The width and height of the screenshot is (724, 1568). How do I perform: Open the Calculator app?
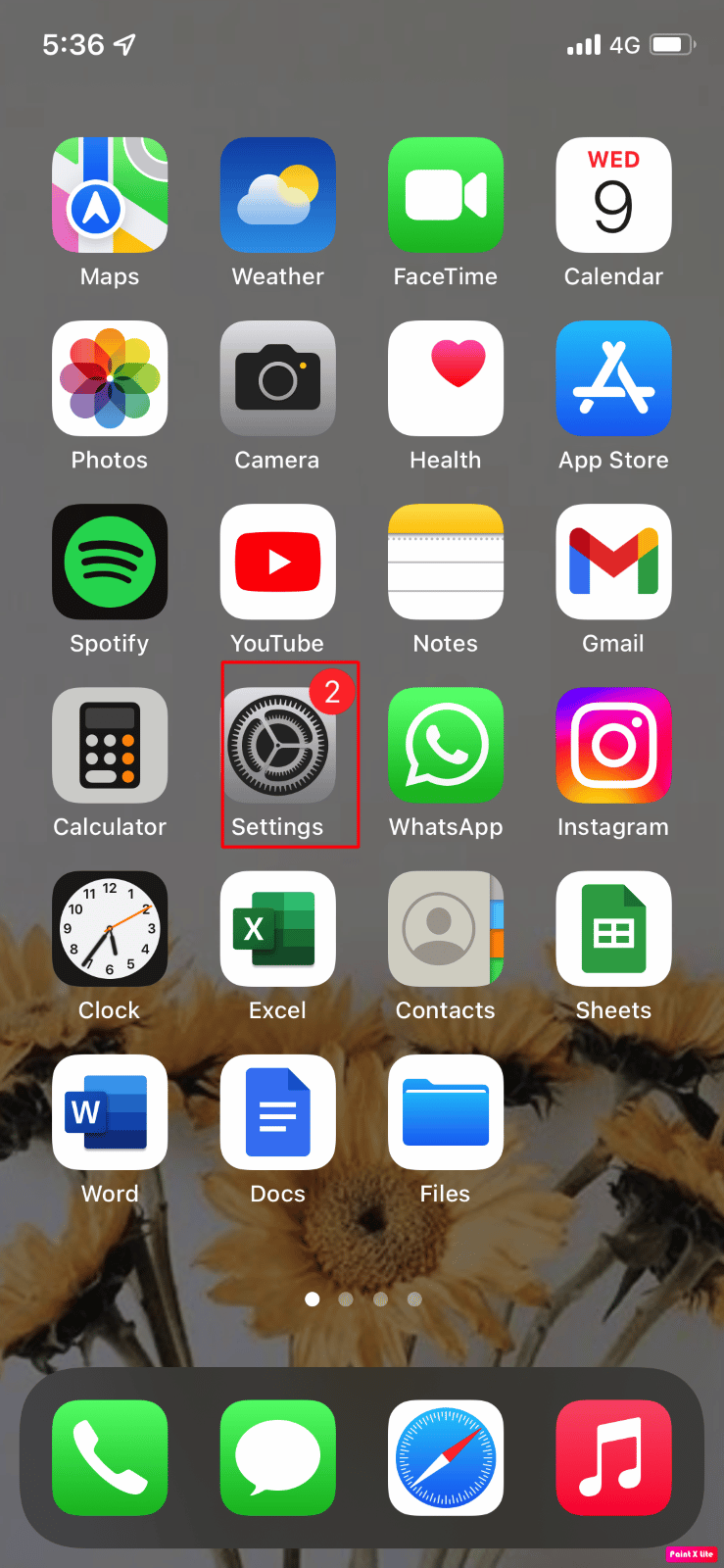[x=110, y=745]
